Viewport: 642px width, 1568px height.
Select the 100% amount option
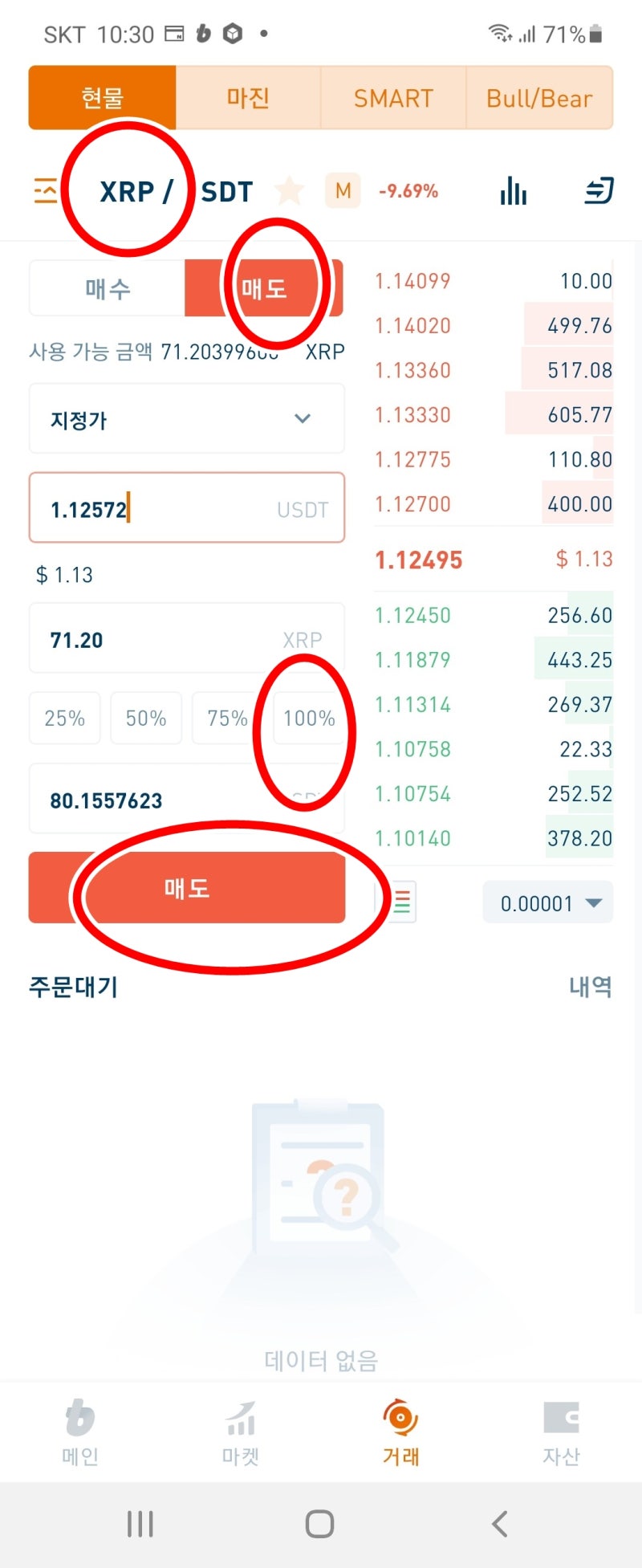pyautogui.click(x=308, y=718)
